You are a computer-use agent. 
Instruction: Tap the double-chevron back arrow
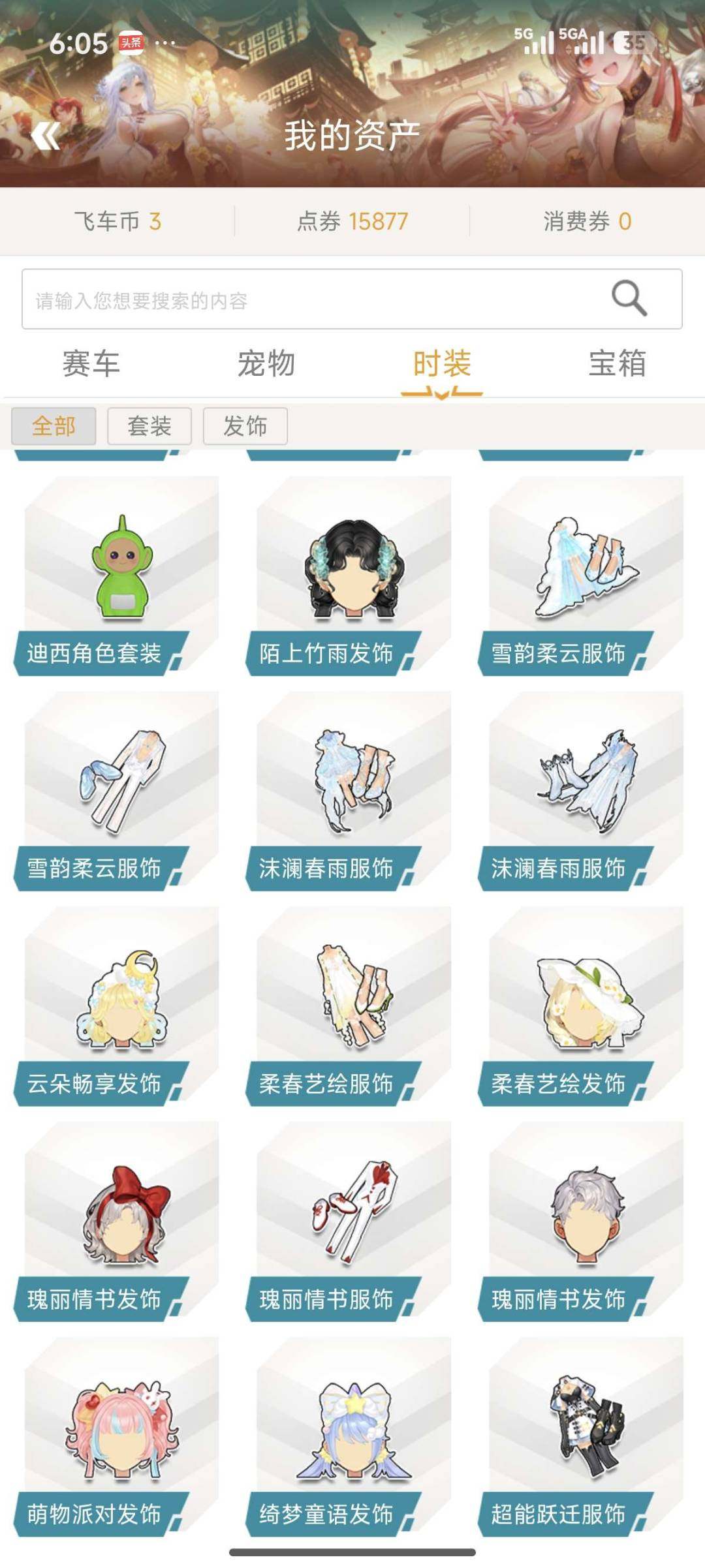pyautogui.click(x=46, y=135)
